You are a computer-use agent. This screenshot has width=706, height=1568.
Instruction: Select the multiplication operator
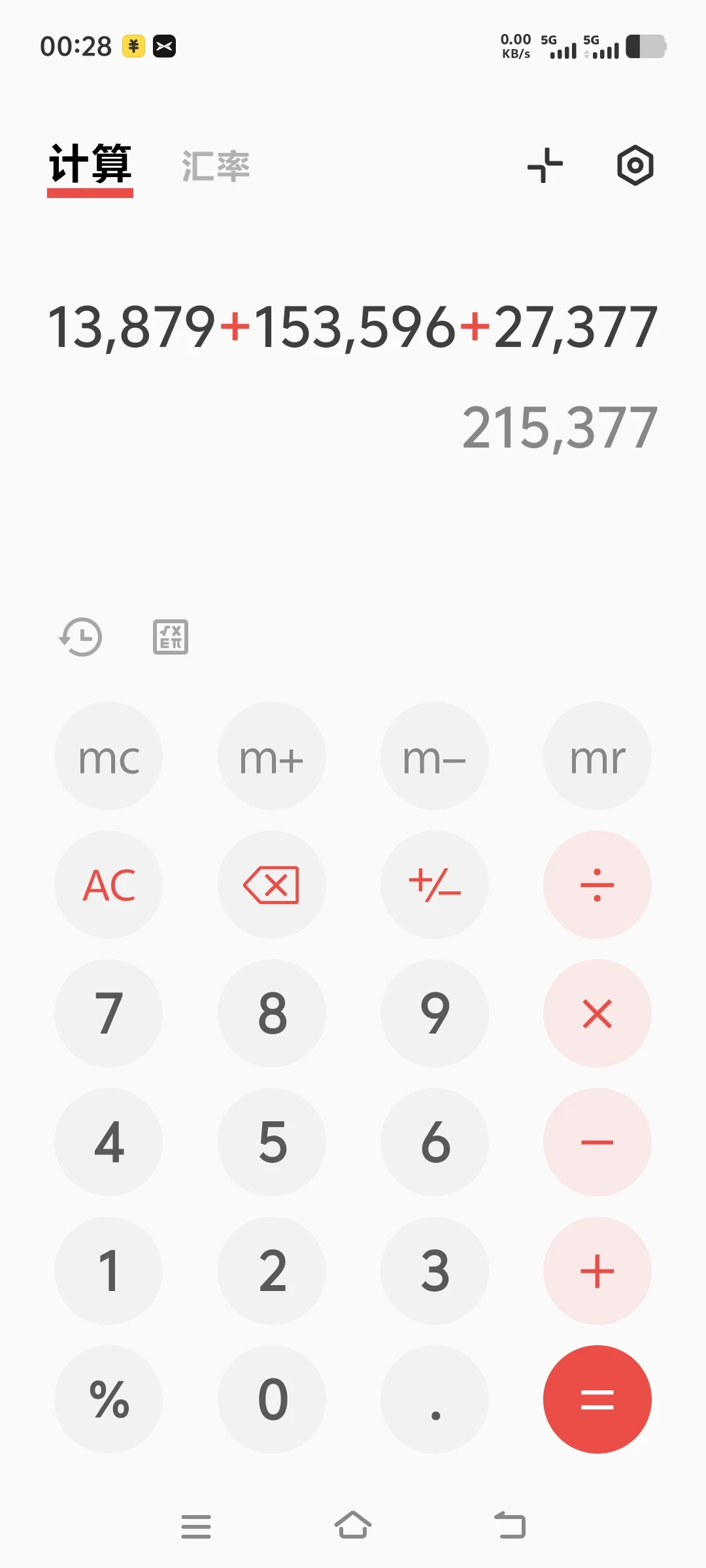pos(597,1014)
